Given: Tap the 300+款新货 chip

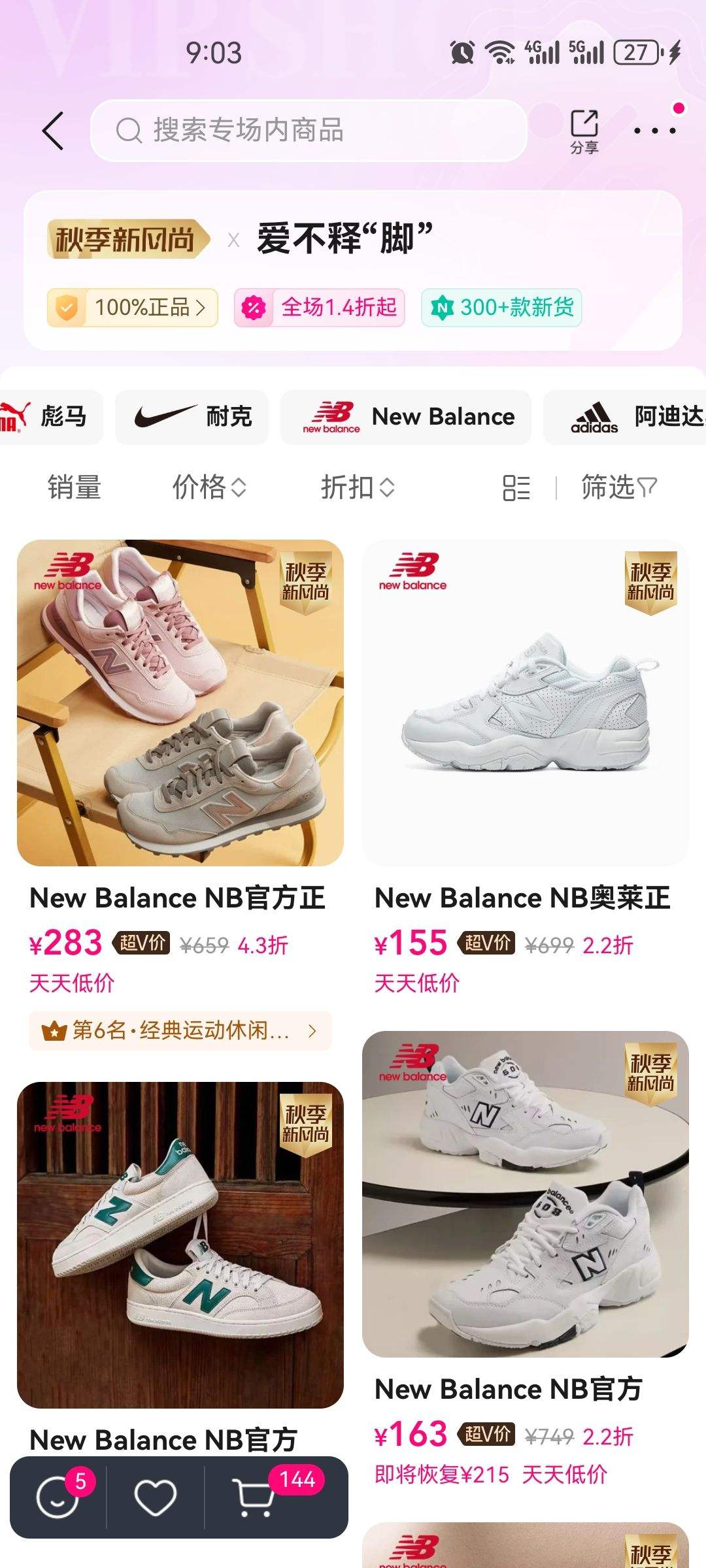Looking at the screenshot, I should [x=501, y=307].
